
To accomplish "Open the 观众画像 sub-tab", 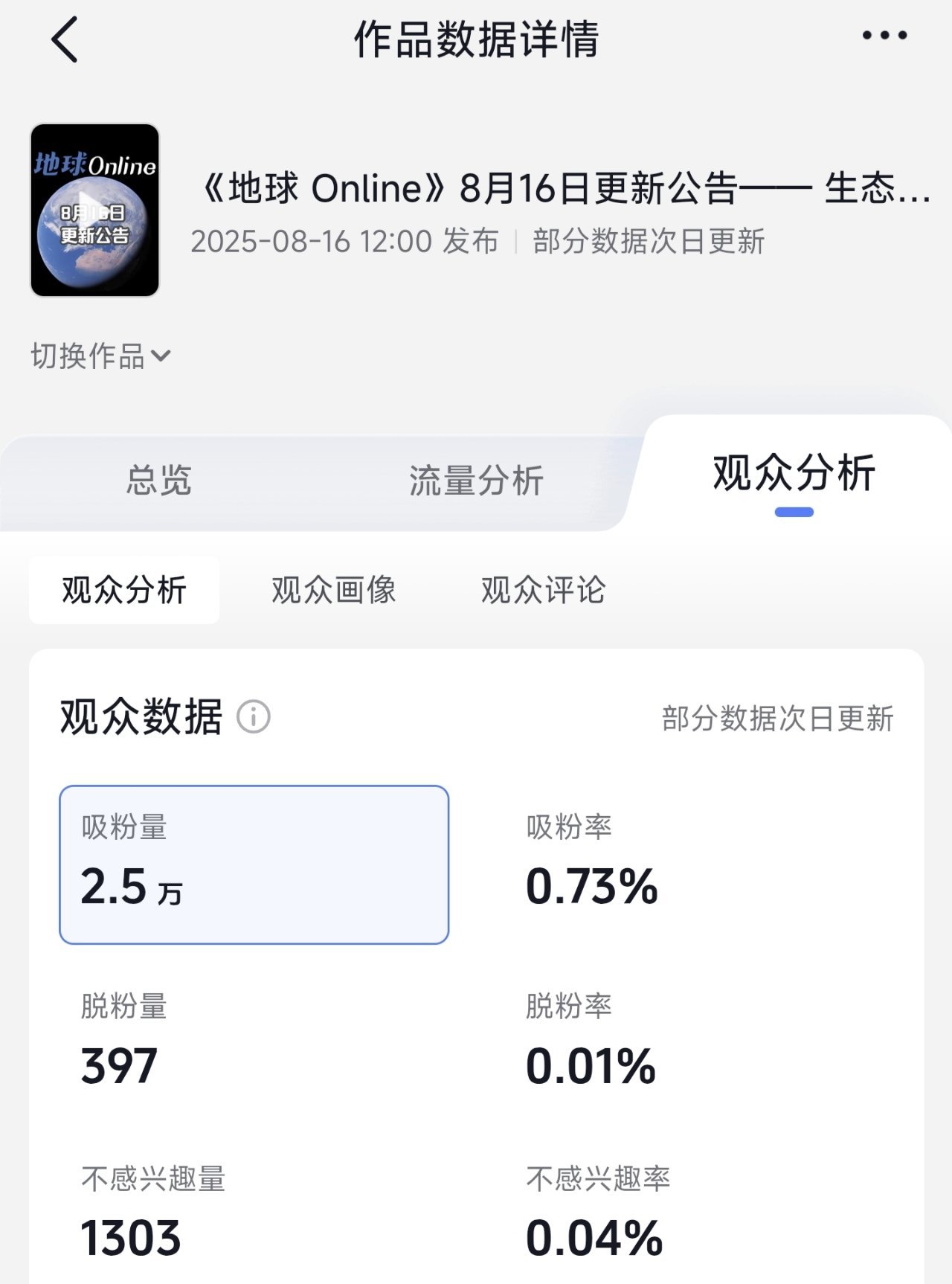I will (333, 591).
